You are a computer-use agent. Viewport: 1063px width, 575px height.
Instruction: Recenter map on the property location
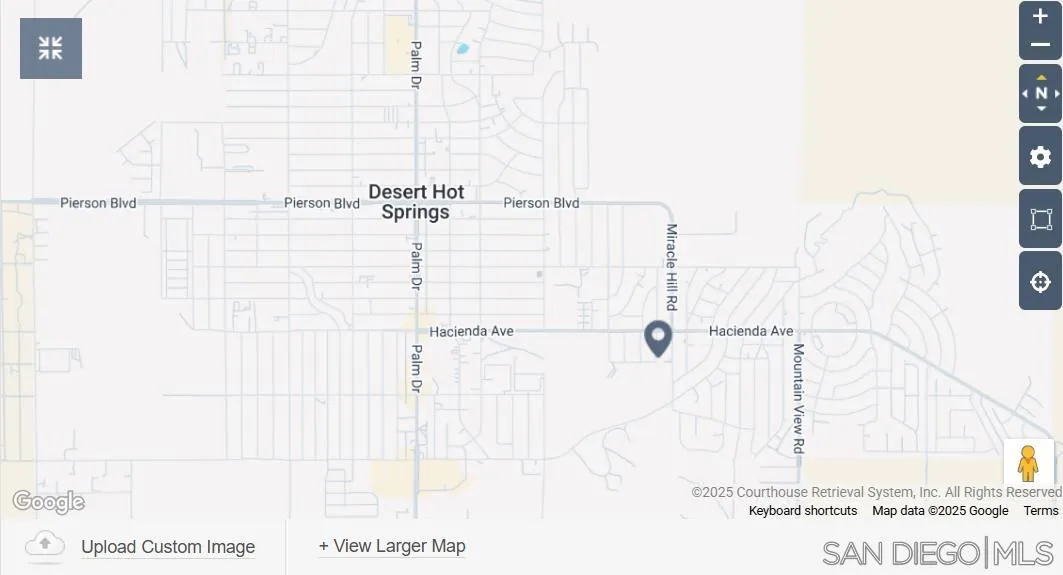[1040, 281]
